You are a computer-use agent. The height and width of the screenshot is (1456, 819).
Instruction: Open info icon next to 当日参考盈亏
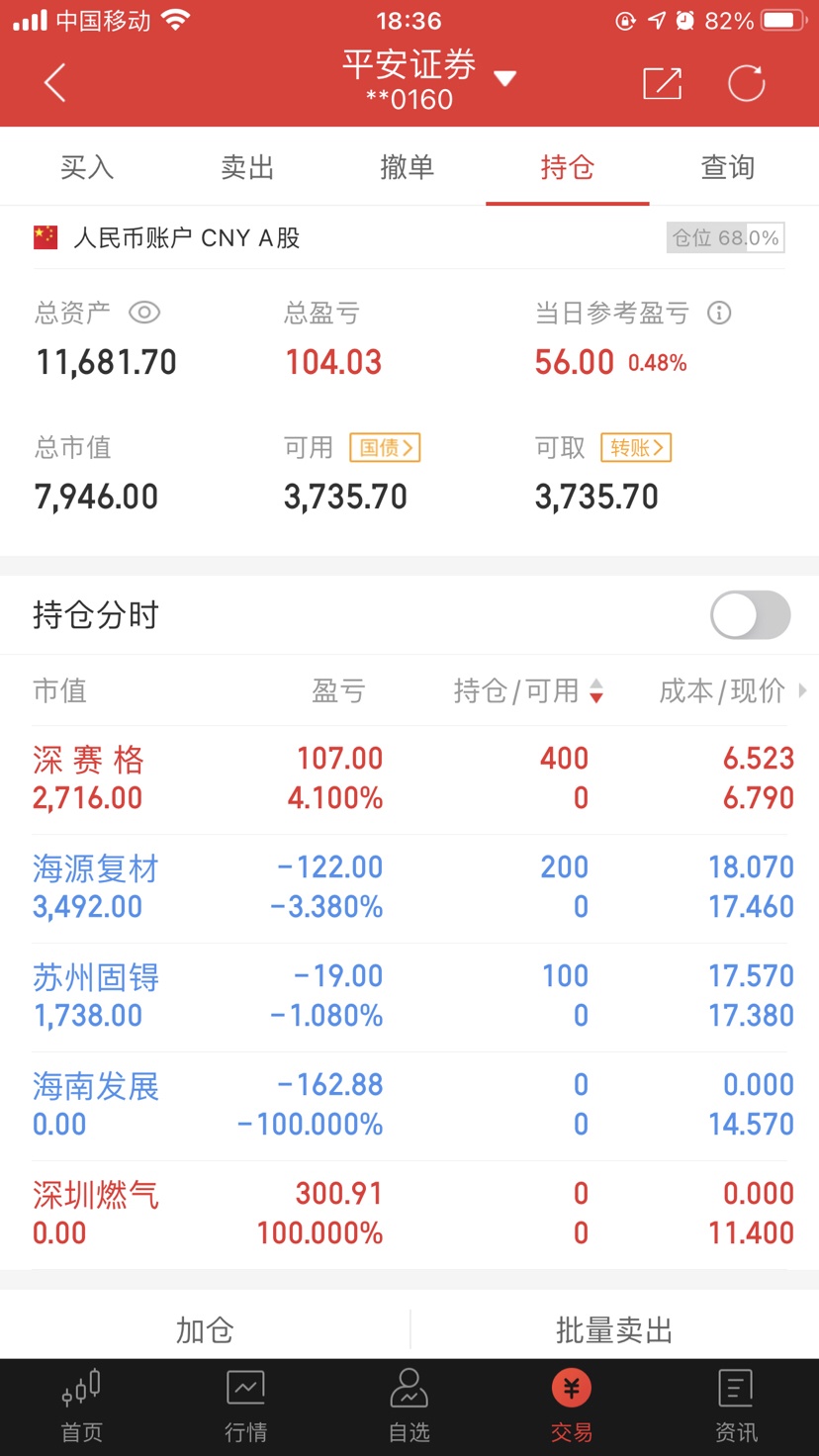pos(719,314)
